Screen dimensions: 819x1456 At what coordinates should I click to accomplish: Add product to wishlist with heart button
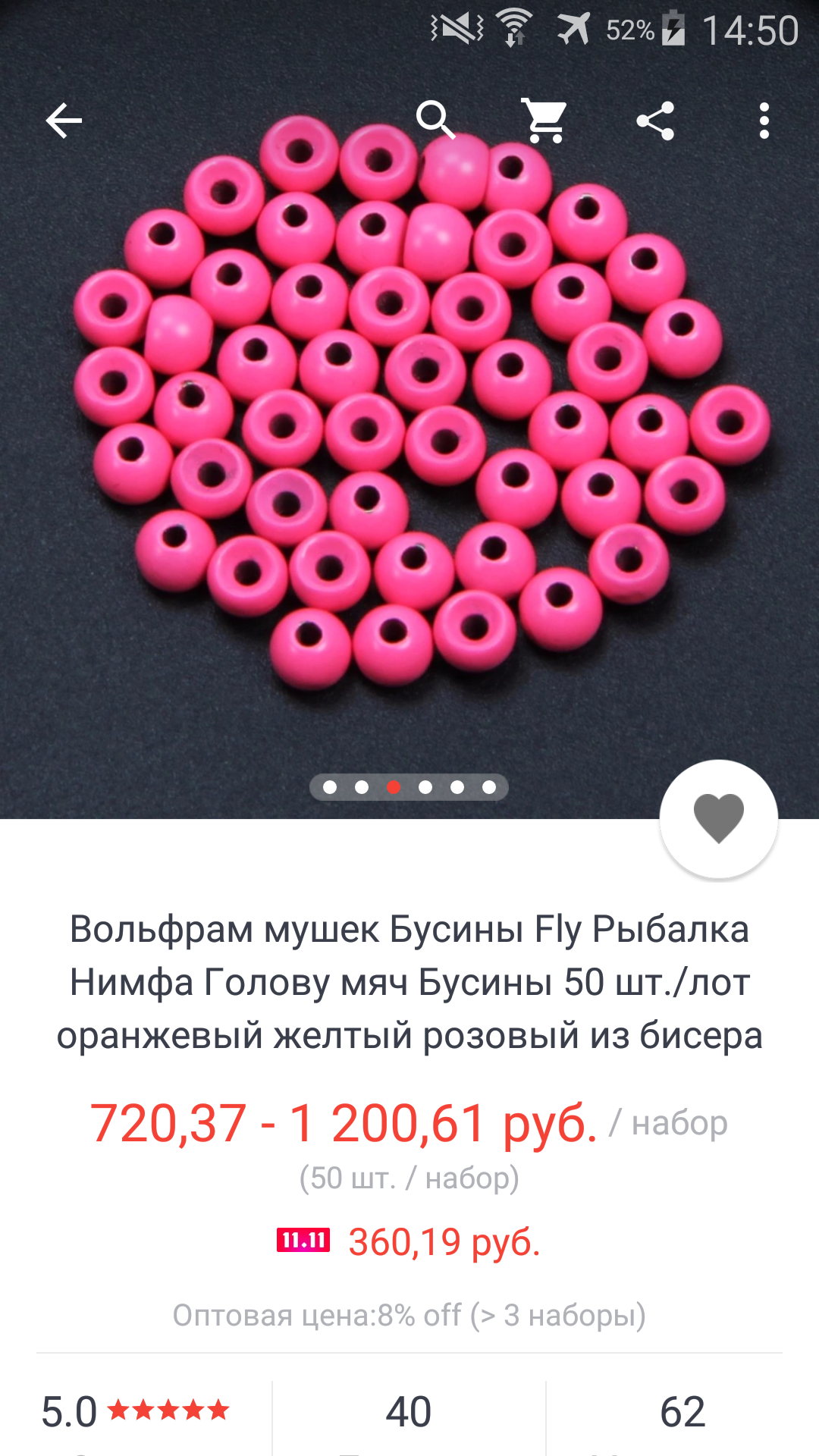pyautogui.click(x=719, y=819)
